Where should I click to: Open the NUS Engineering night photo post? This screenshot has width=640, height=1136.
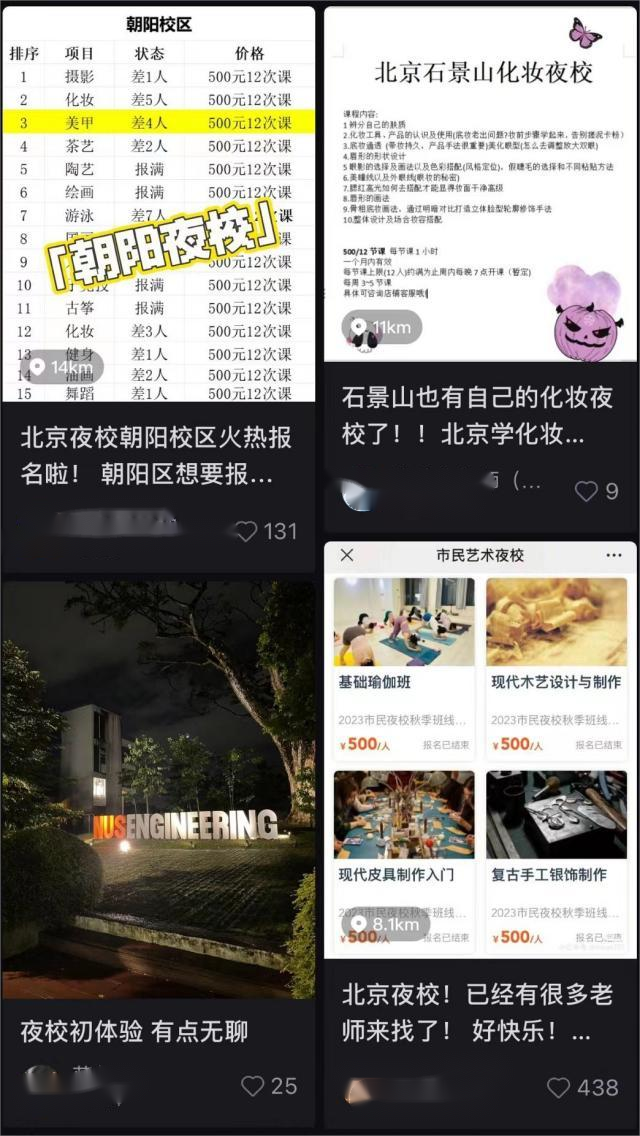(x=160, y=790)
